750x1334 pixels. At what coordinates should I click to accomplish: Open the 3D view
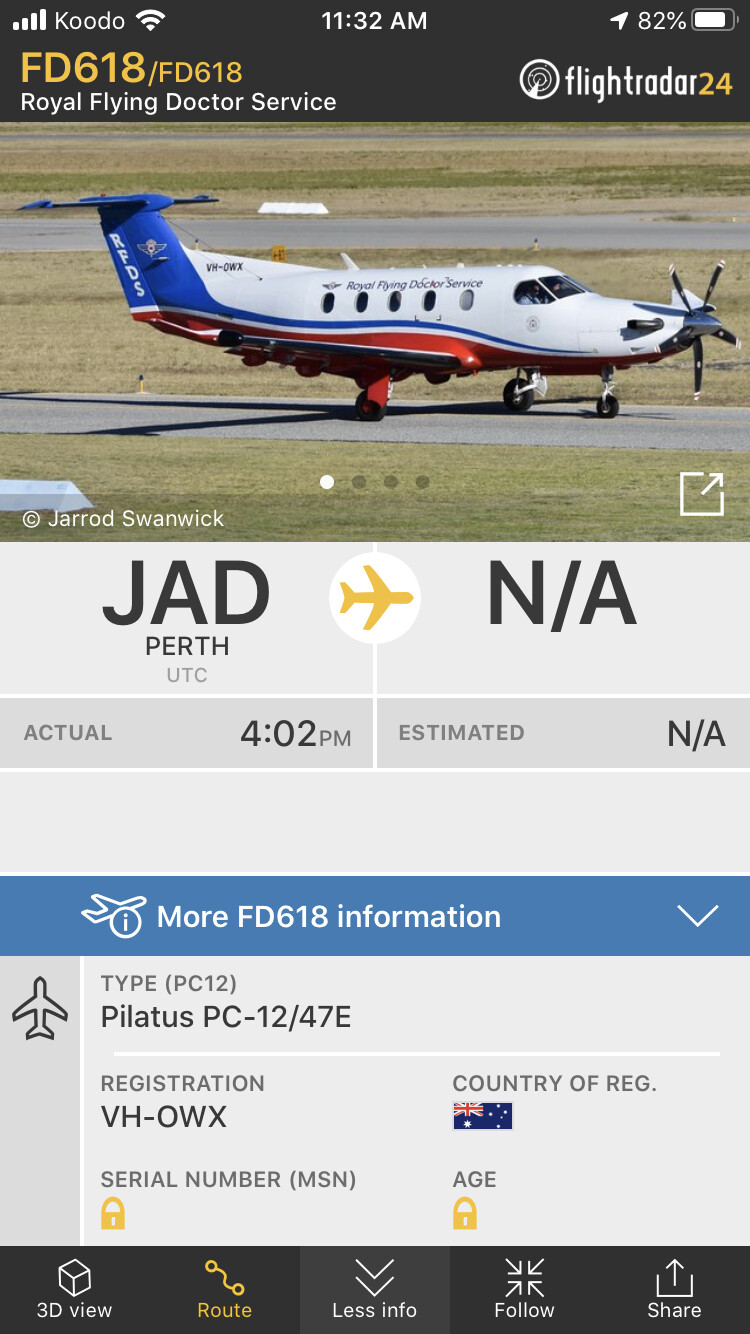(75, 1290)
